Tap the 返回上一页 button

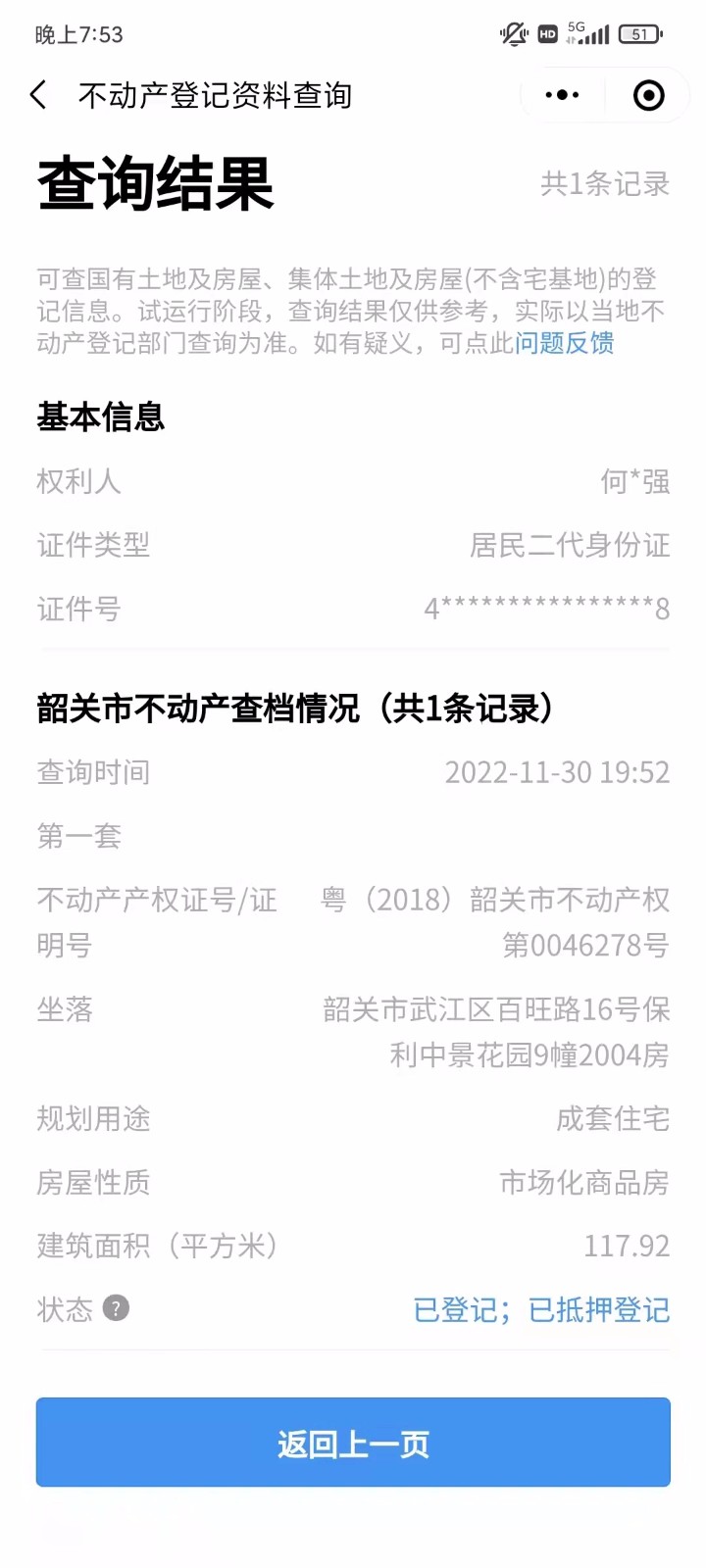(x=353, y=1443)
